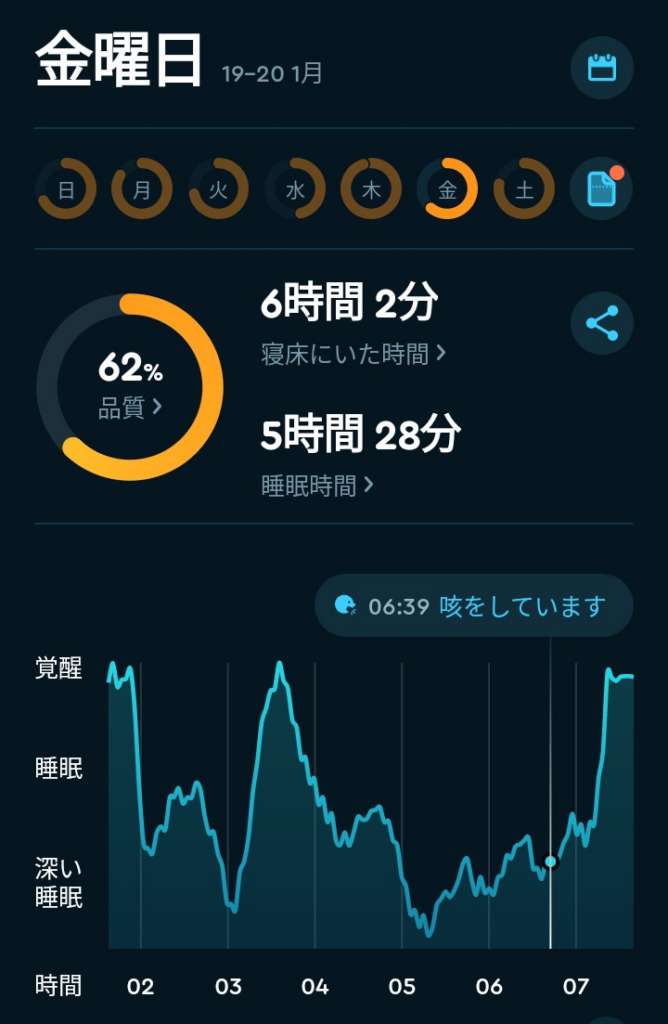Open 寝床にいた時間 details
The height and width of the screenshot is (1024, 668).
click(x=353, y=353)
